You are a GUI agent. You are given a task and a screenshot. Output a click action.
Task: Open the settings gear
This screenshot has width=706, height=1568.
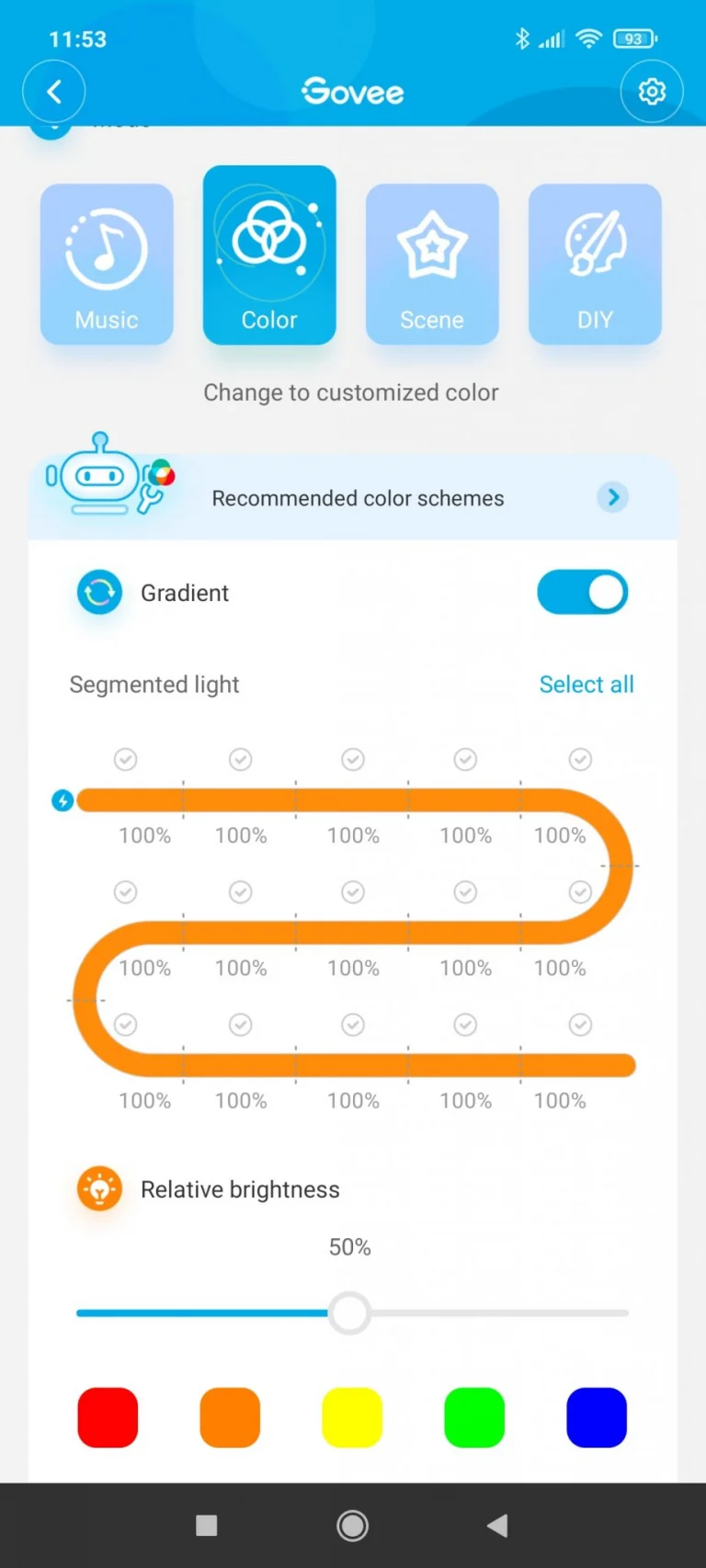coord(652,91)
